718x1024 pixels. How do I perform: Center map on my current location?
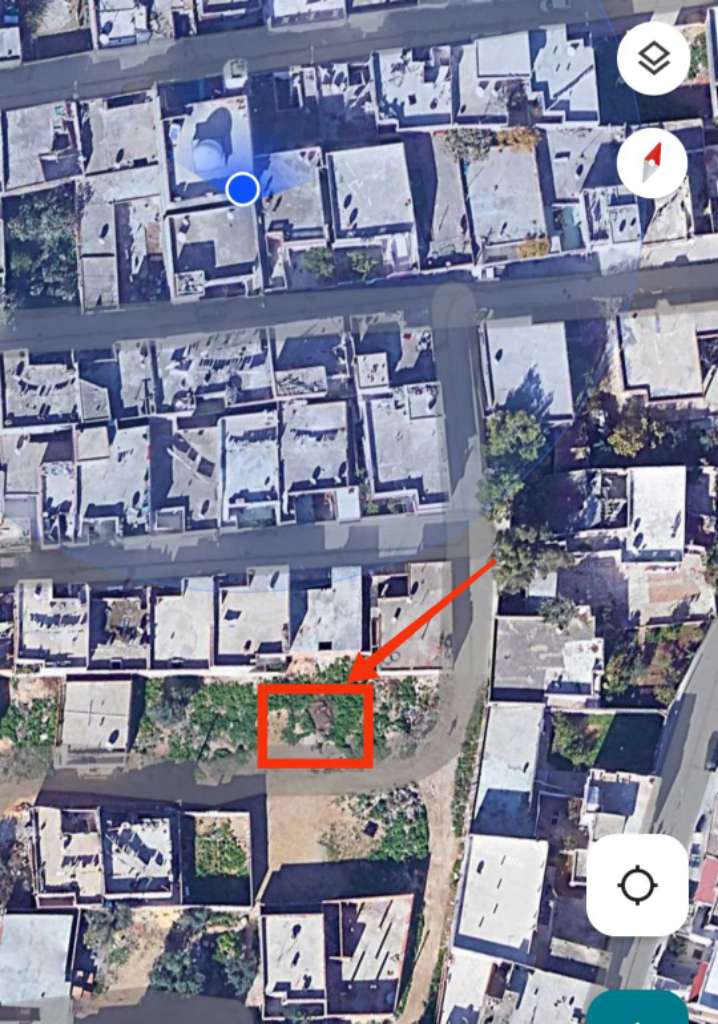[x=637, y=885]
